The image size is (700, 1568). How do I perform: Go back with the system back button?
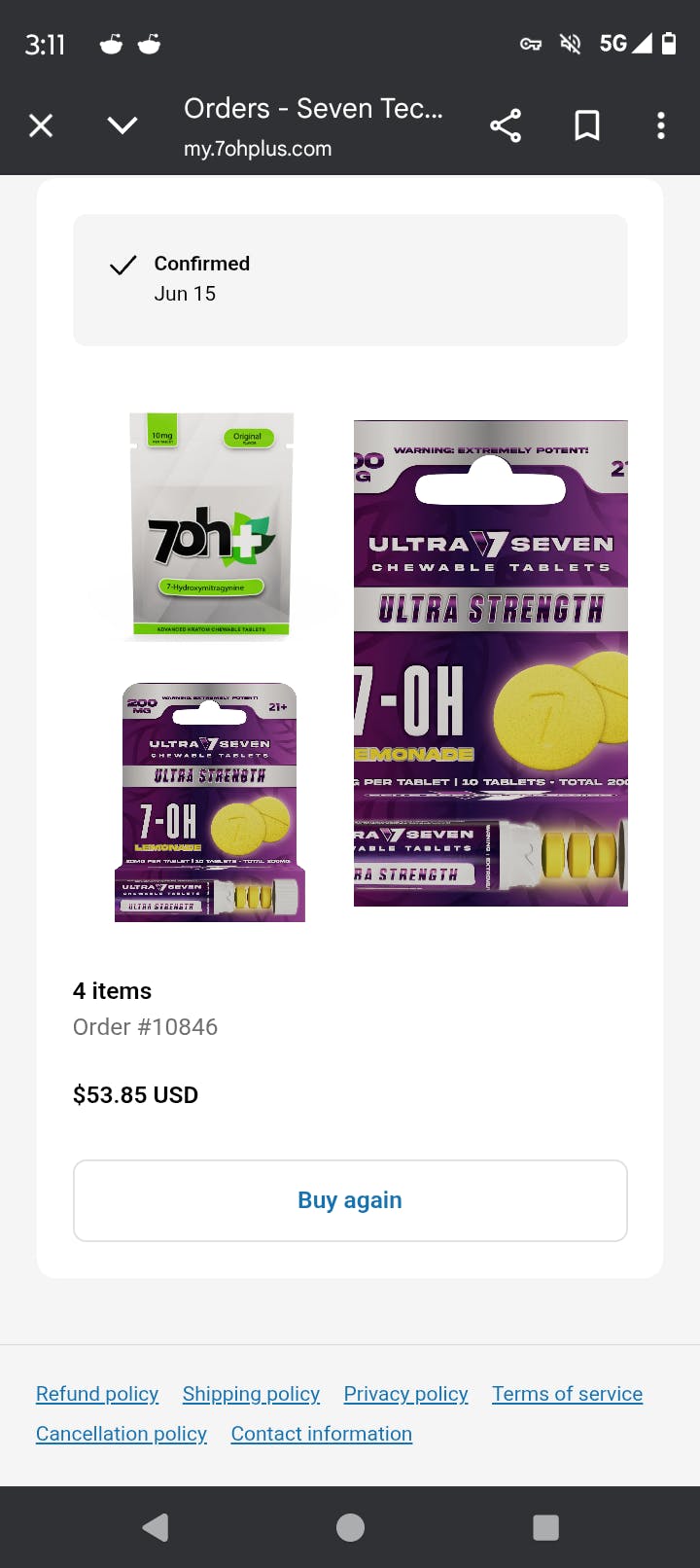coord(156,1527)
